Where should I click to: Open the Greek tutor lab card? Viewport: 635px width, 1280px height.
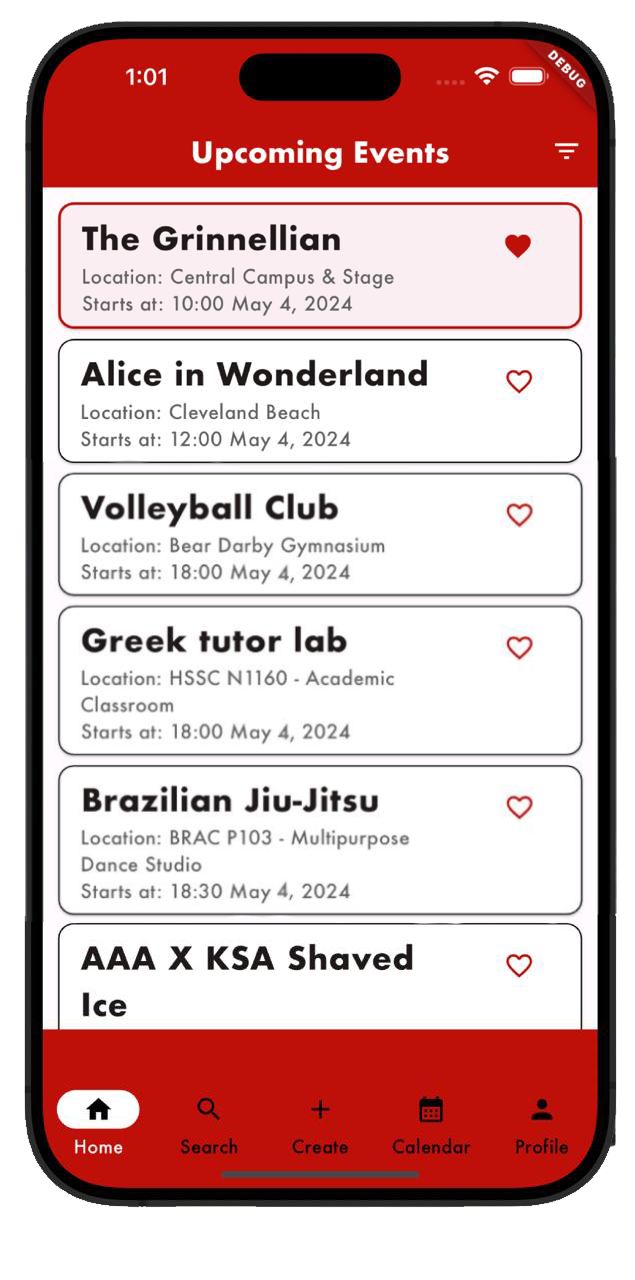pos(320,680)
